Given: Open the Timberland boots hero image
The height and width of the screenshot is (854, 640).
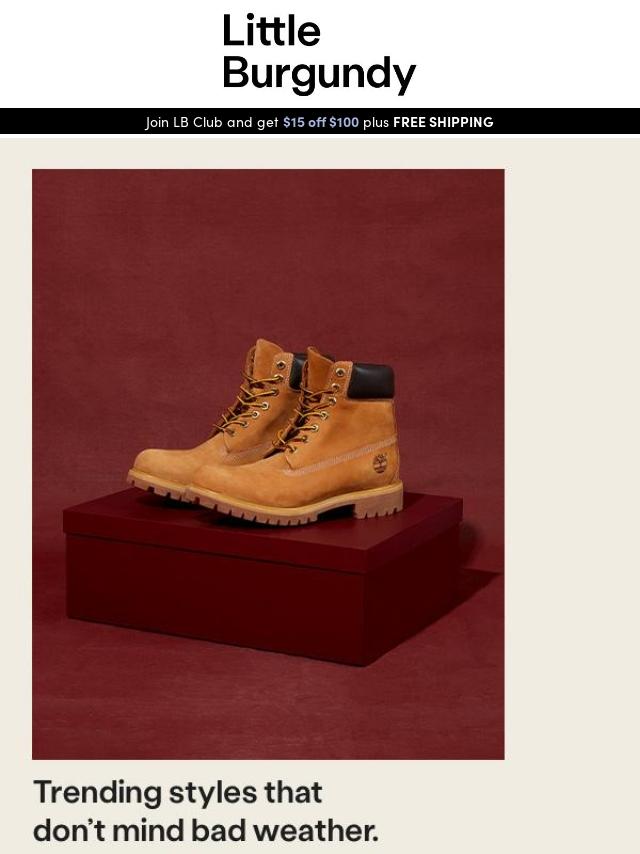Looking at the screenshot, I should pos(268,464).
